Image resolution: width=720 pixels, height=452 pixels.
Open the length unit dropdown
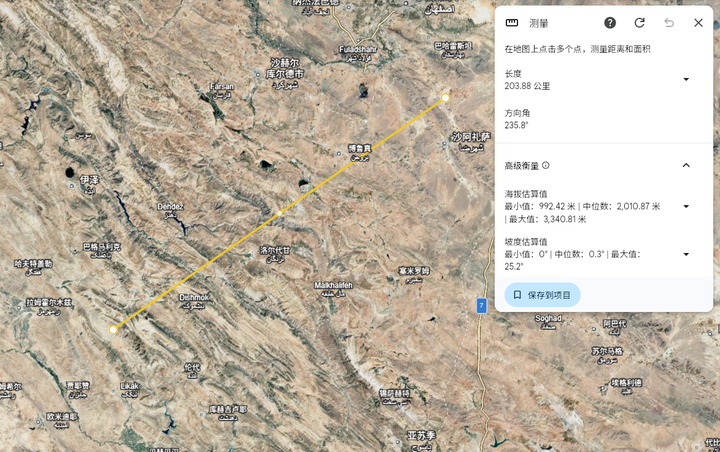click(686, 80)
